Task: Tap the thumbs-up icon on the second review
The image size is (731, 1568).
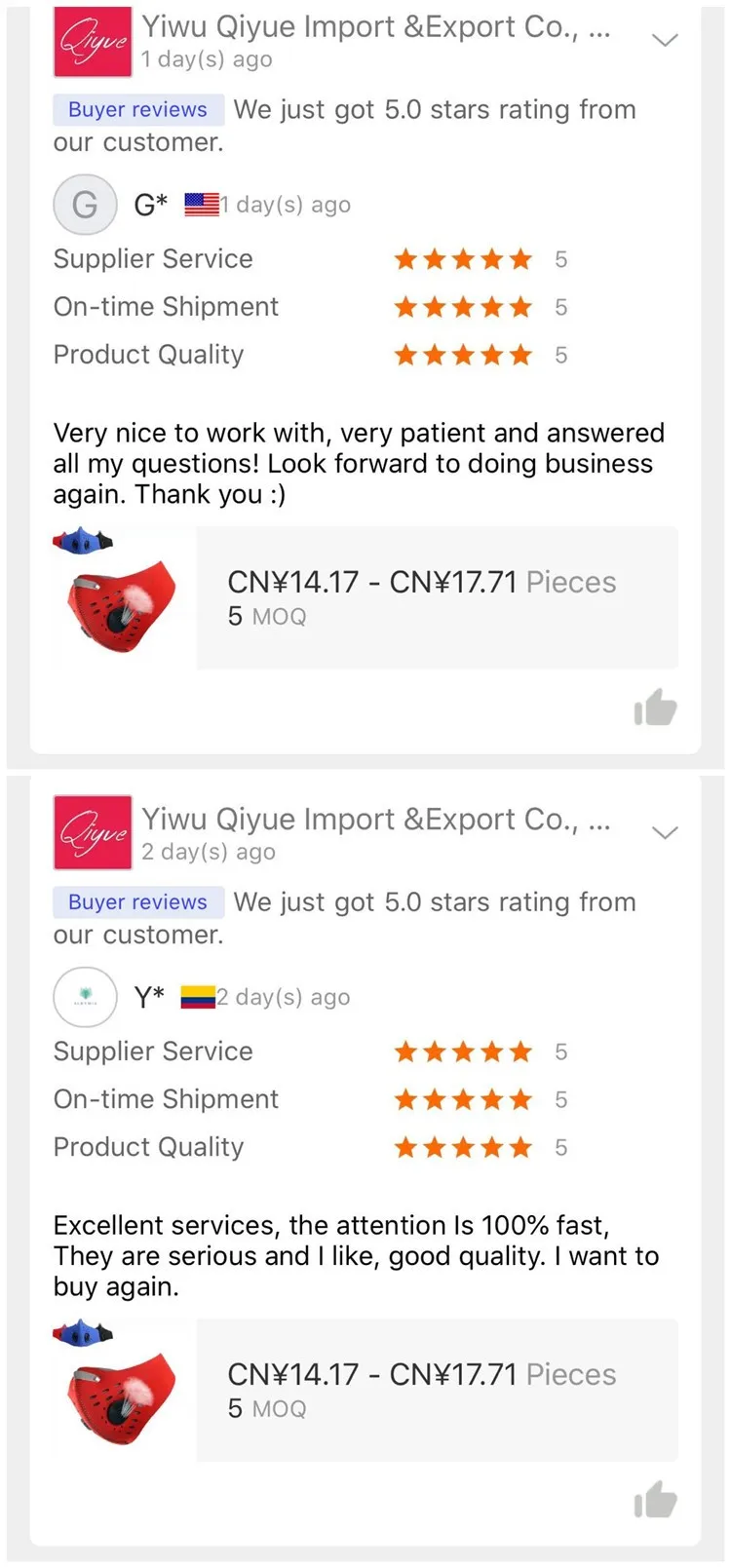Action: point(655,1499)
